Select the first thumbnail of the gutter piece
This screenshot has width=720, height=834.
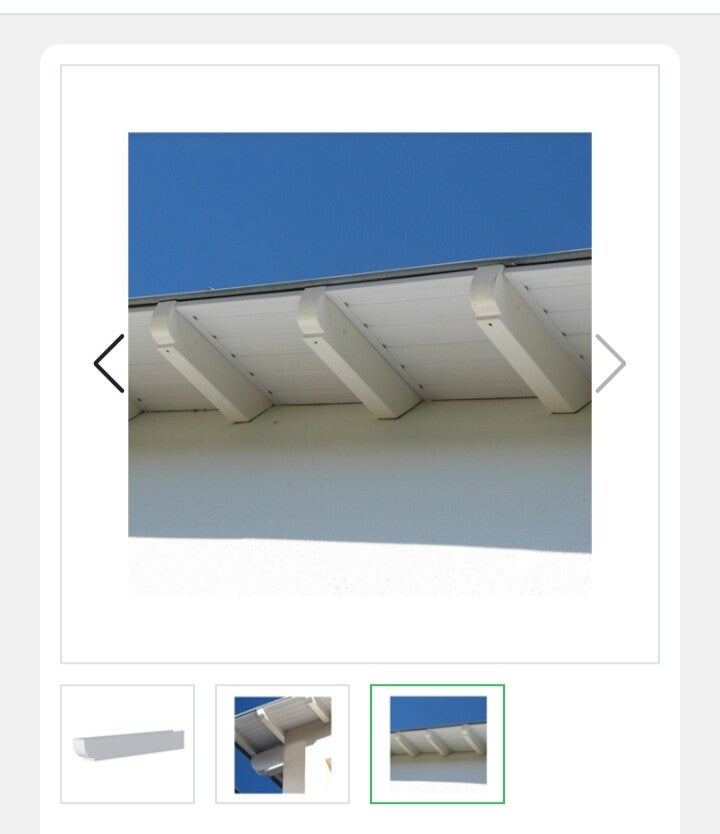127,744
